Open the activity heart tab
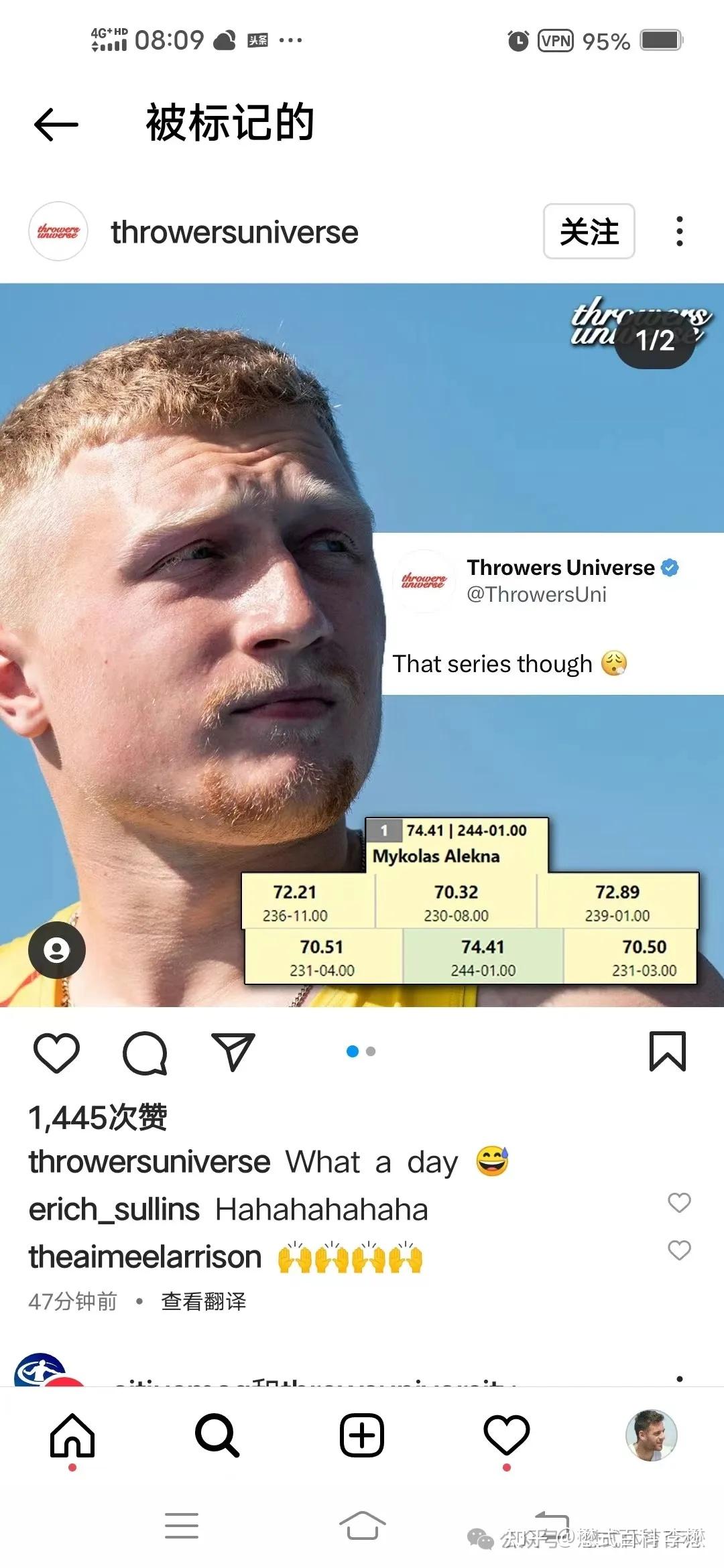Image resolution: width=724 pixels, height=1568 pixels. point(507,1435)
